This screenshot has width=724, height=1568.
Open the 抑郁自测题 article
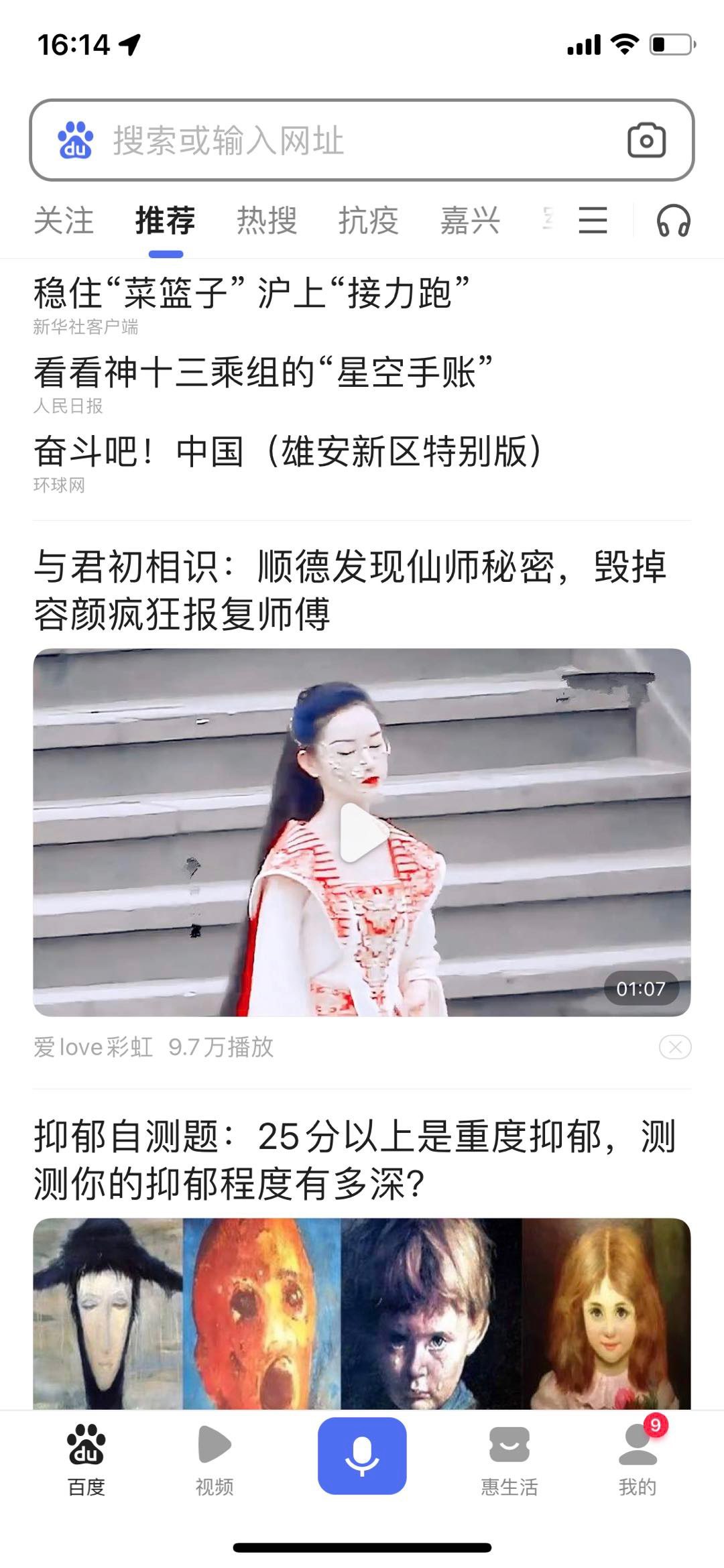[x=355, y=1160]
